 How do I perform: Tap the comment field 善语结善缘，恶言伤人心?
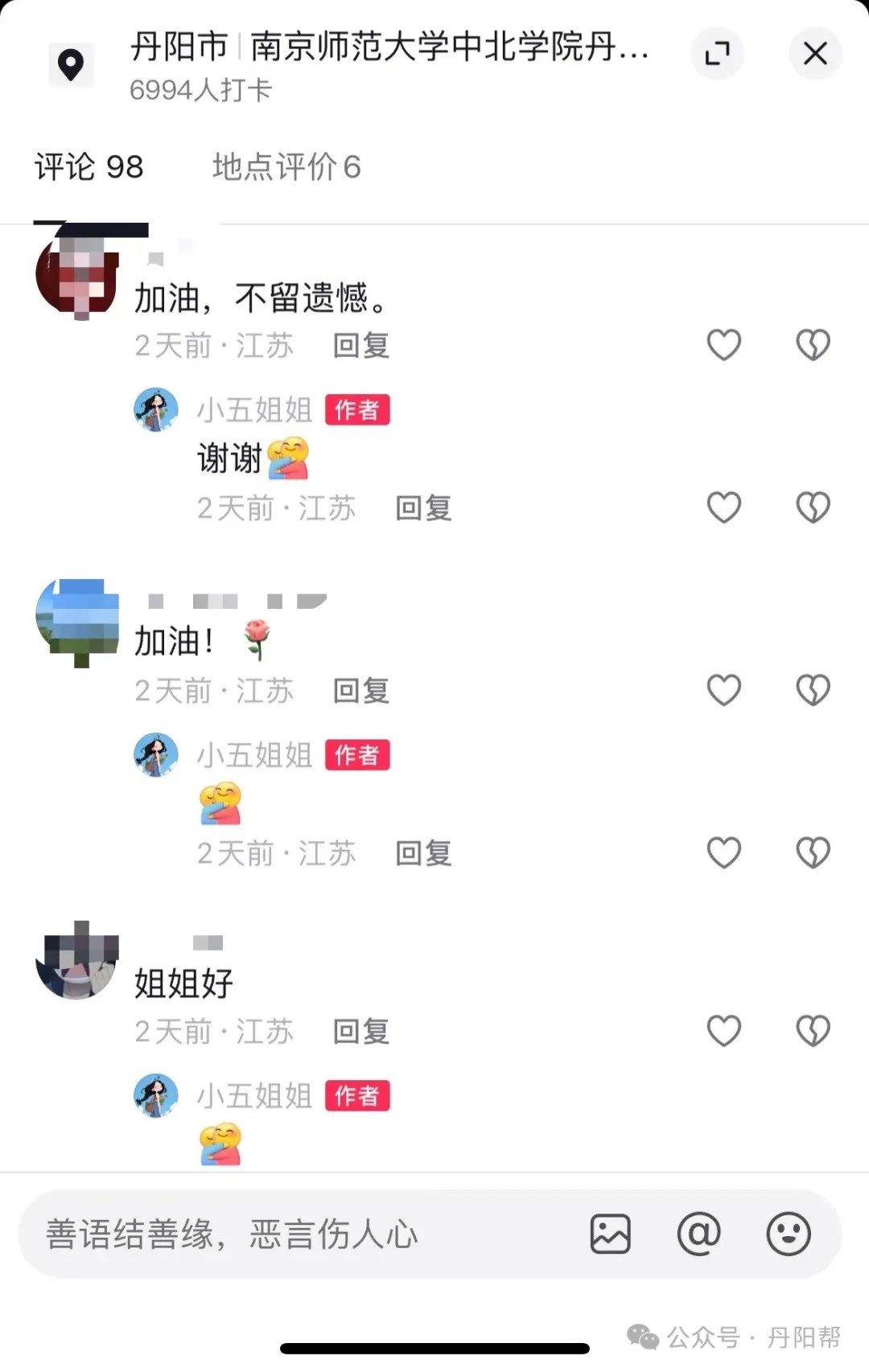[306, 1234]
